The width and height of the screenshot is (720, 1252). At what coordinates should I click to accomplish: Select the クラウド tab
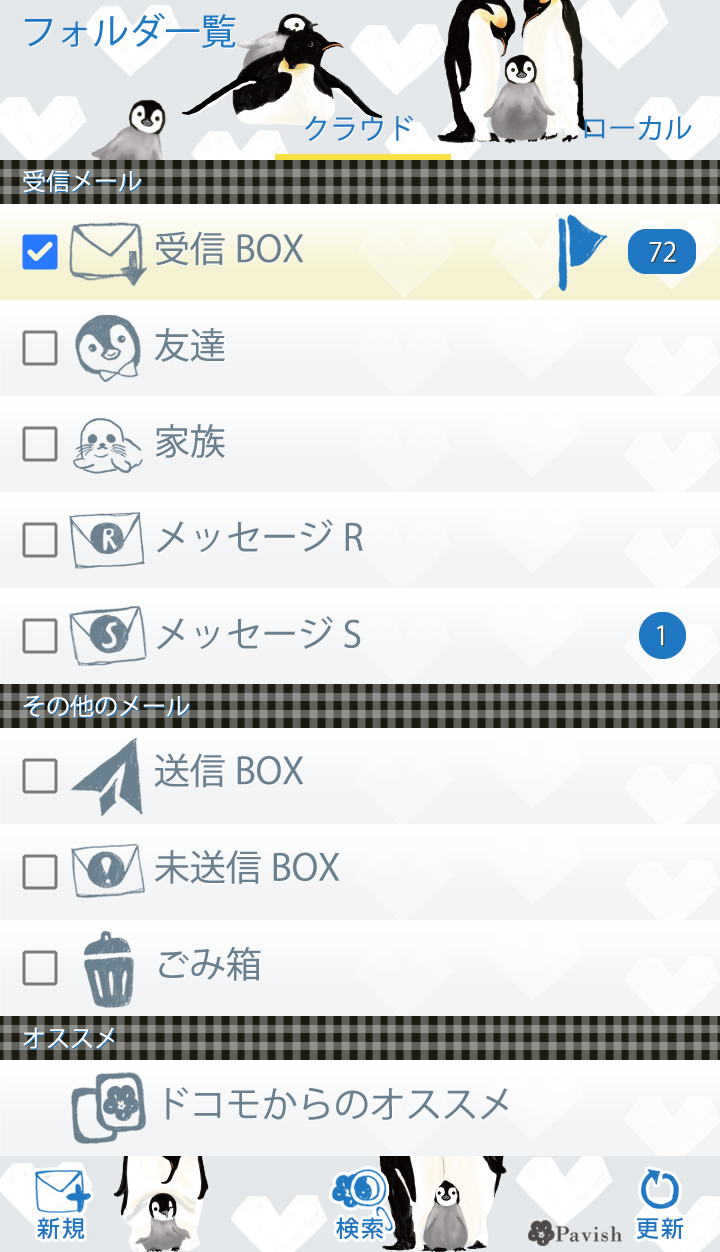[359, 129]
